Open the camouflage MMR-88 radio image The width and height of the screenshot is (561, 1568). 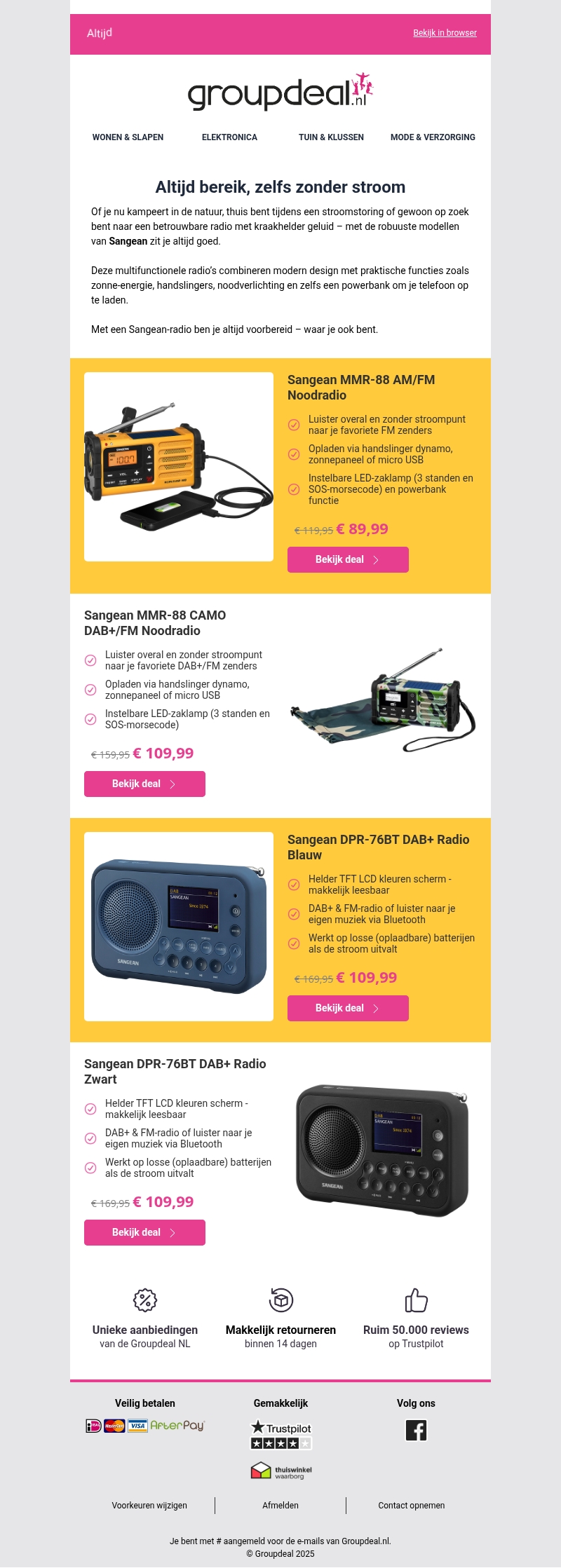(382, 701)
